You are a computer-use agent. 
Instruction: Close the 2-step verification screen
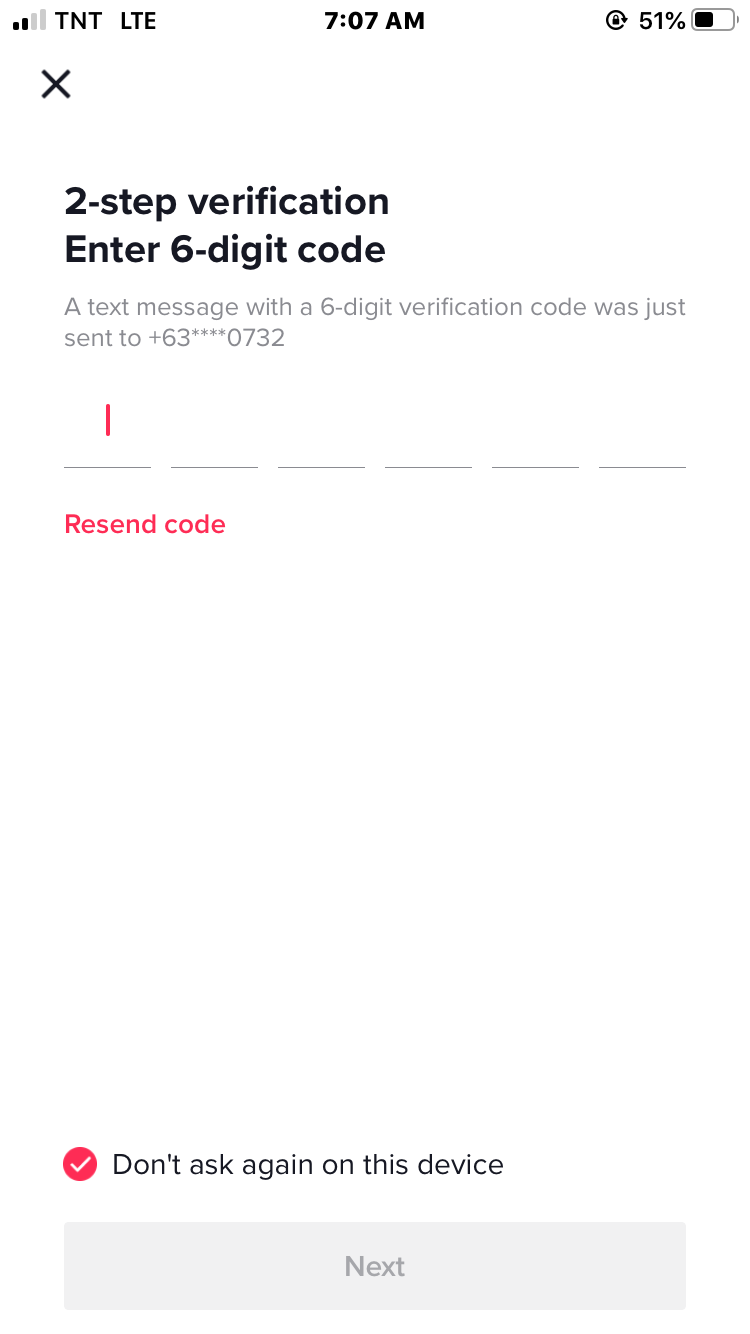click(x=56, y=84)
